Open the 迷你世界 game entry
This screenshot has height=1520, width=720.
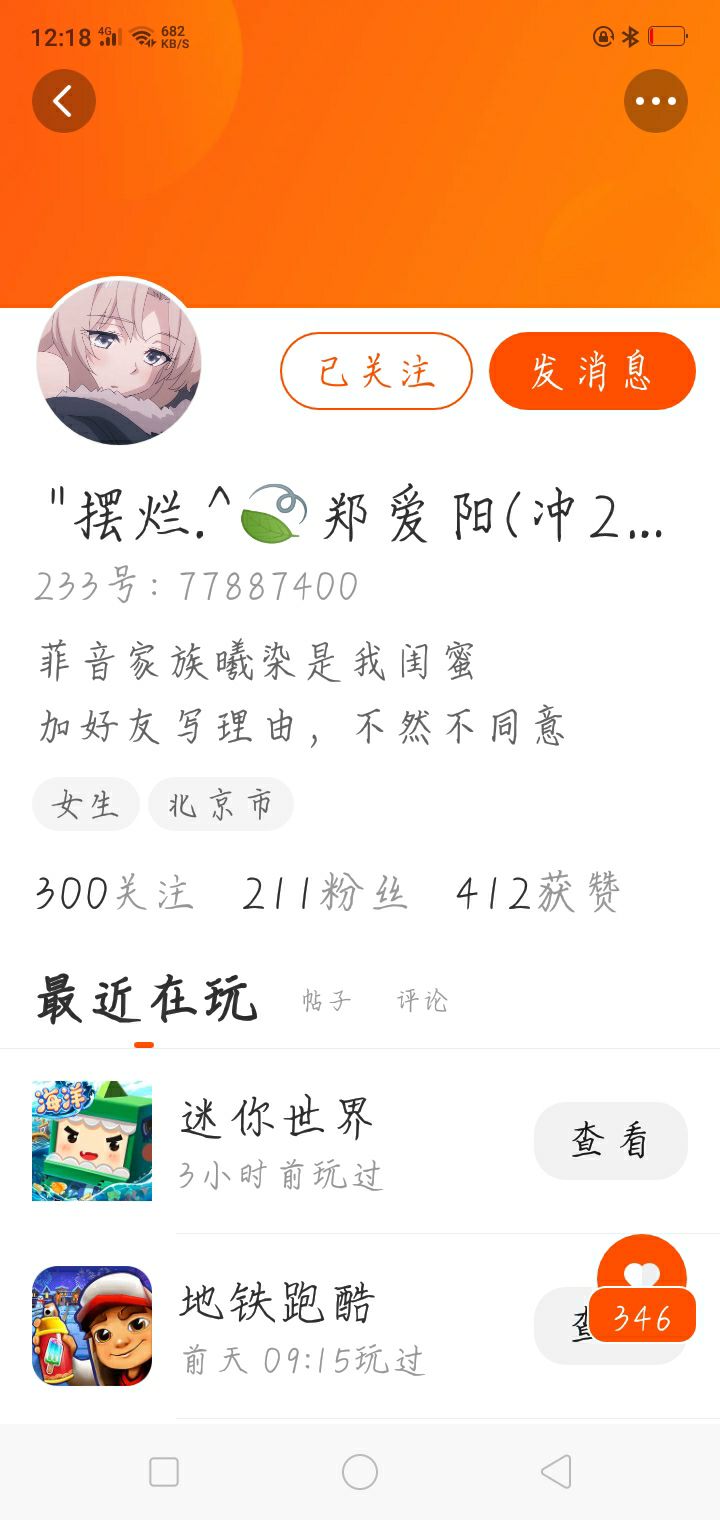(x=277, y=1140)
